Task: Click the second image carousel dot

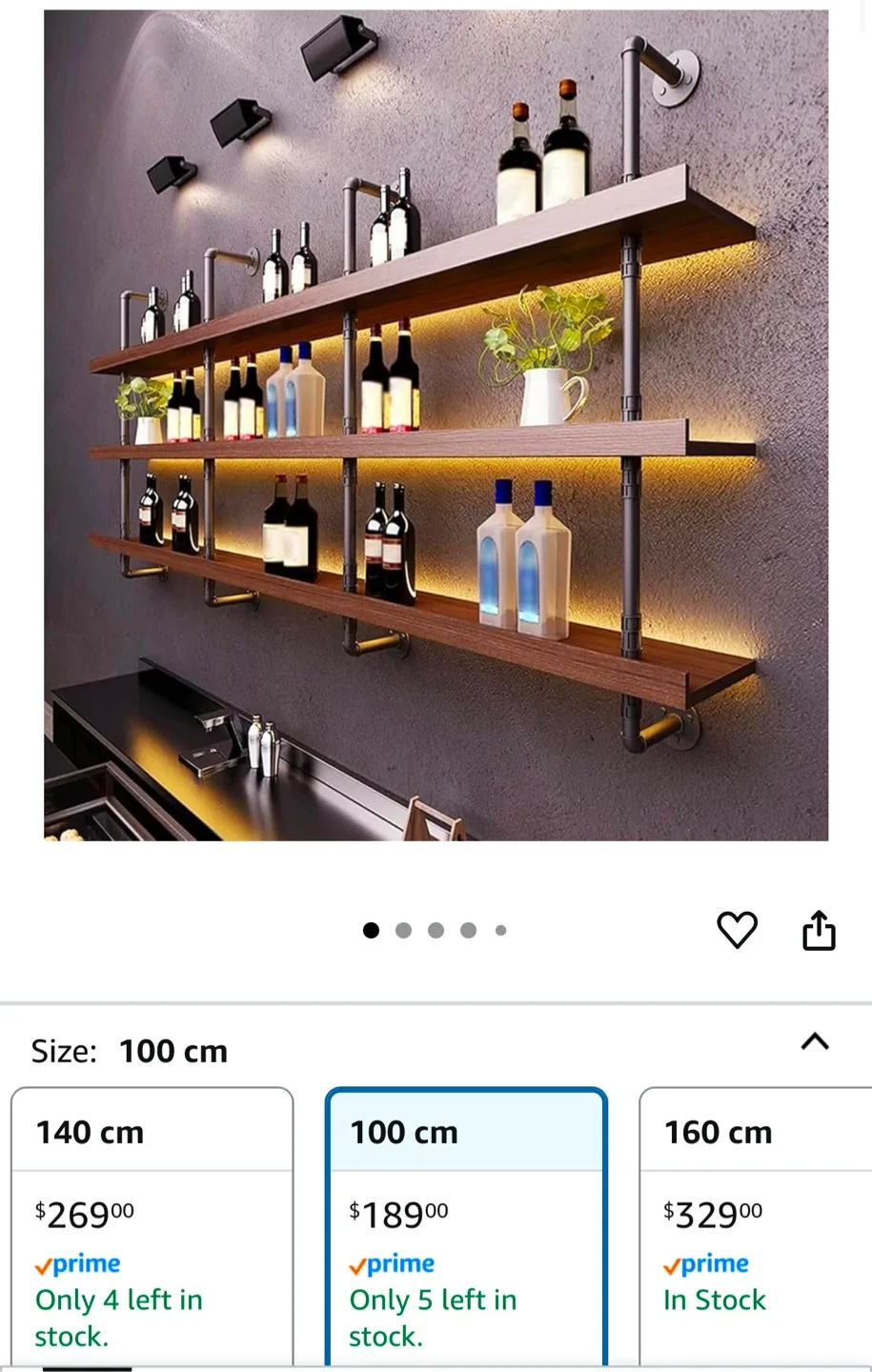Action: (403, 931)
